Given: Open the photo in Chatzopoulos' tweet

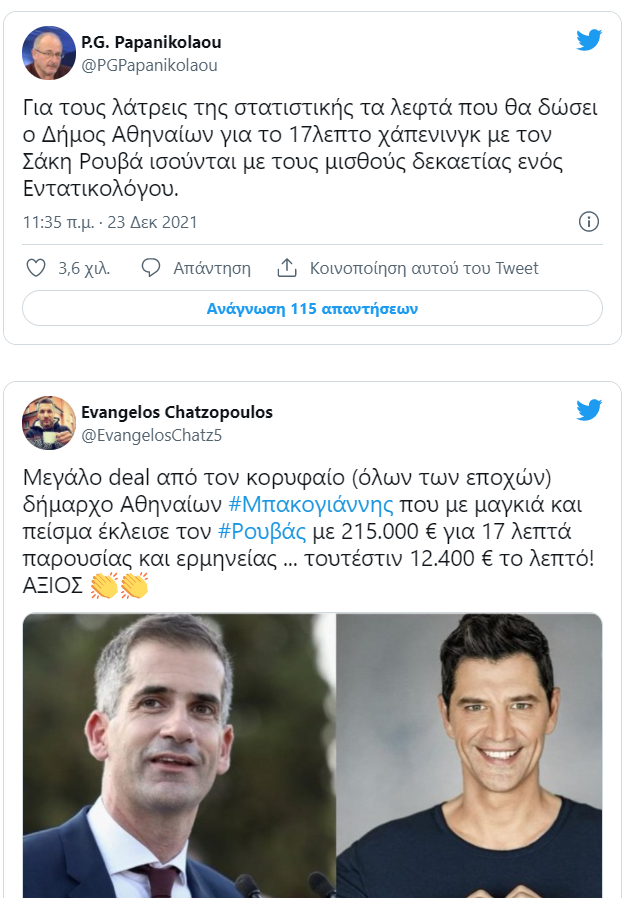Looking at the screenshot, I should (312, 755).
